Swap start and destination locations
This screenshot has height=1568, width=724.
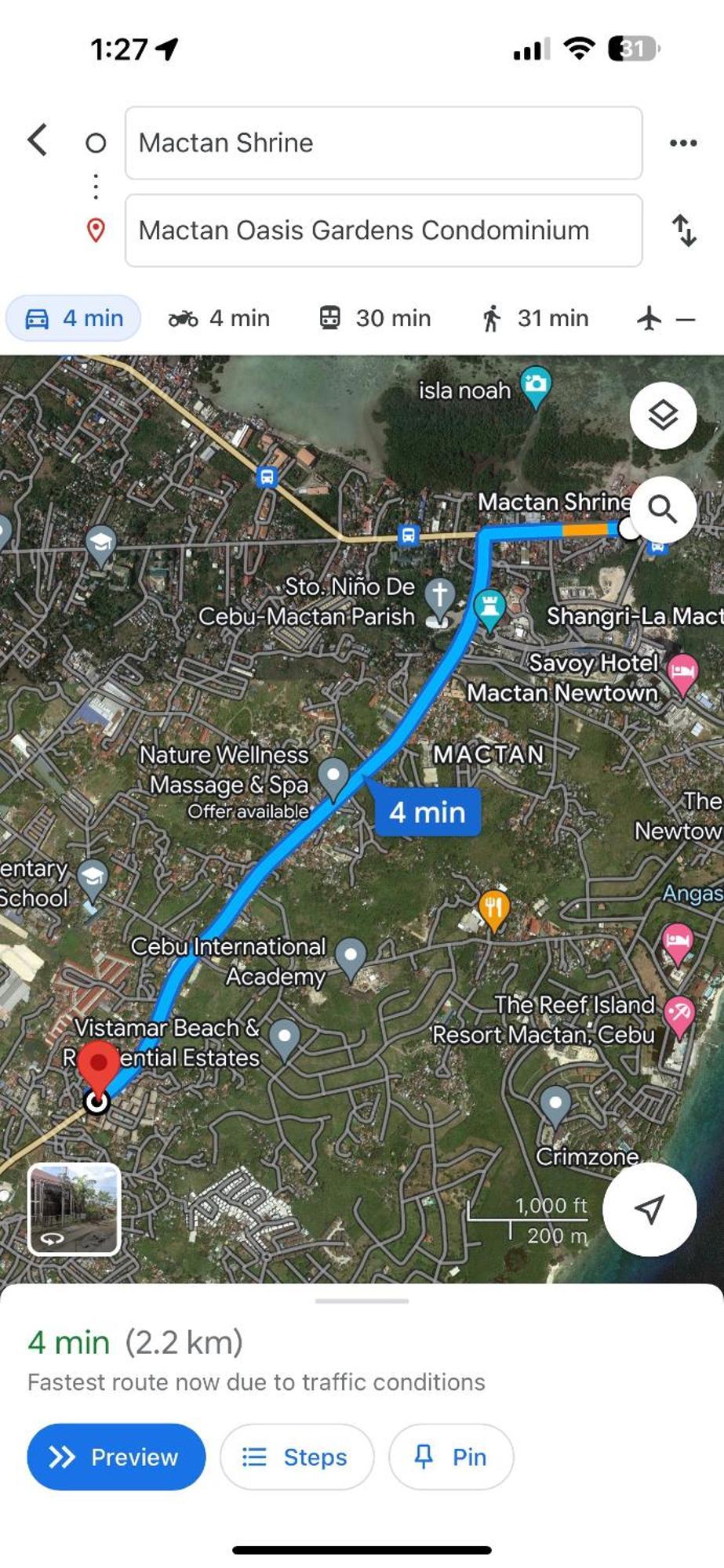pos(684,230)
